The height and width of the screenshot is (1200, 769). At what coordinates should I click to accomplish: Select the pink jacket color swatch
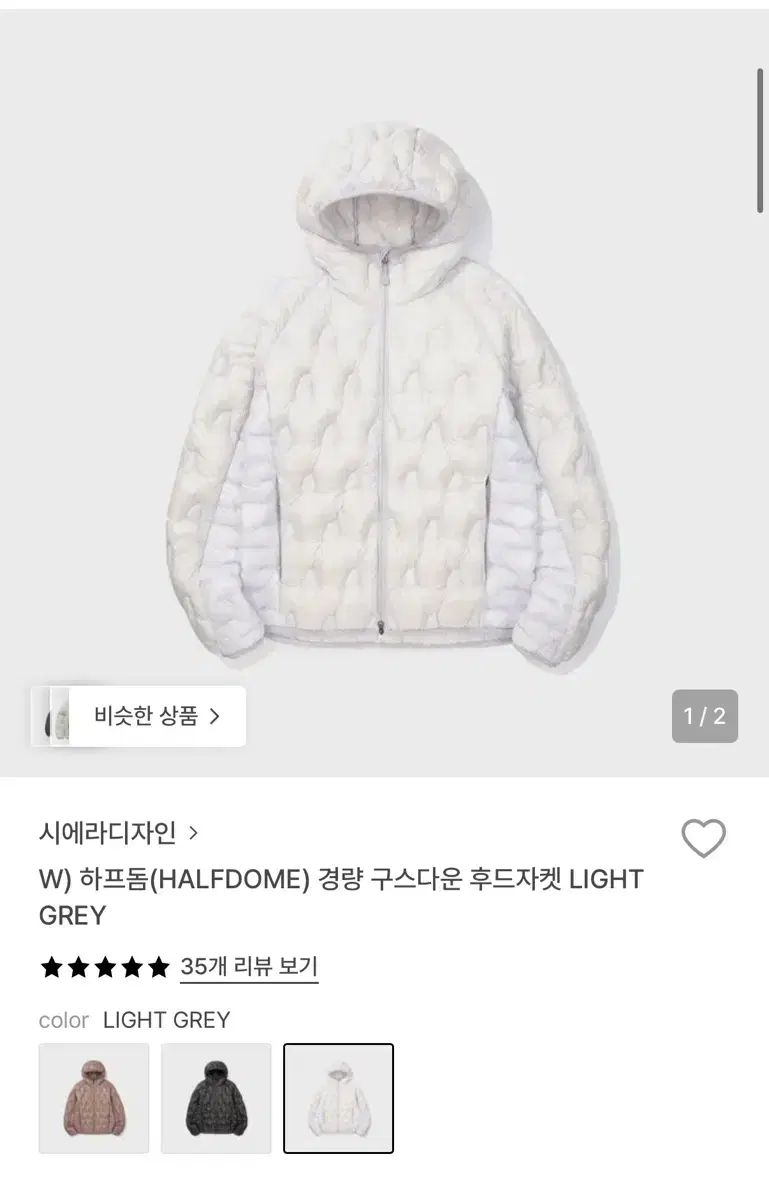[94, 1098]
